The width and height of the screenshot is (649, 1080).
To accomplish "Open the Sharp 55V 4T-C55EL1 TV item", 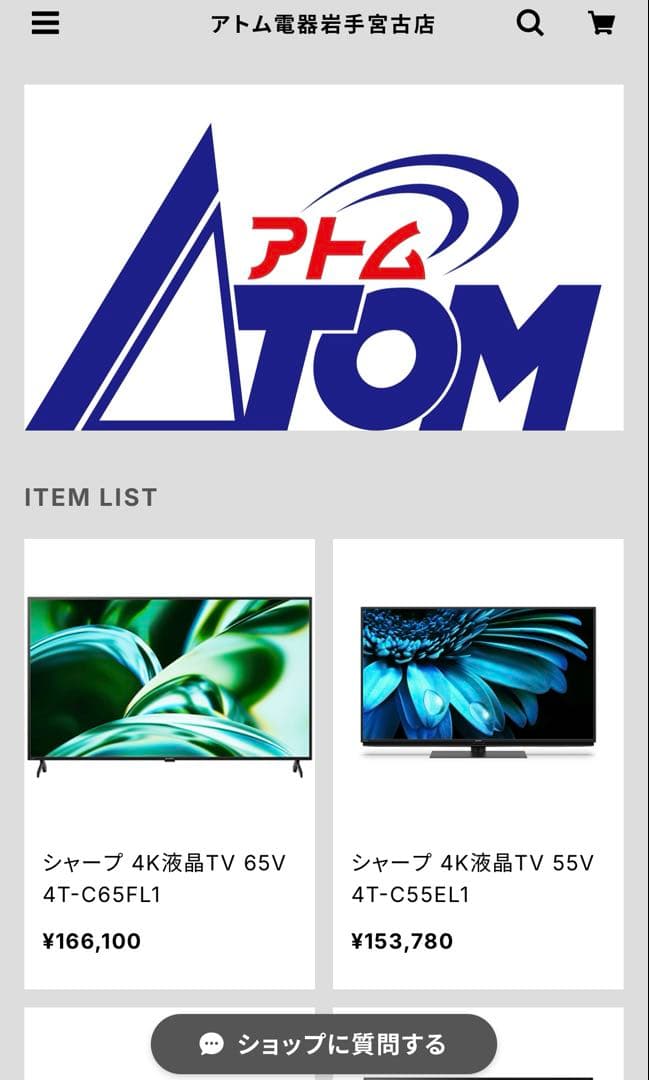I will coord(478,764).
